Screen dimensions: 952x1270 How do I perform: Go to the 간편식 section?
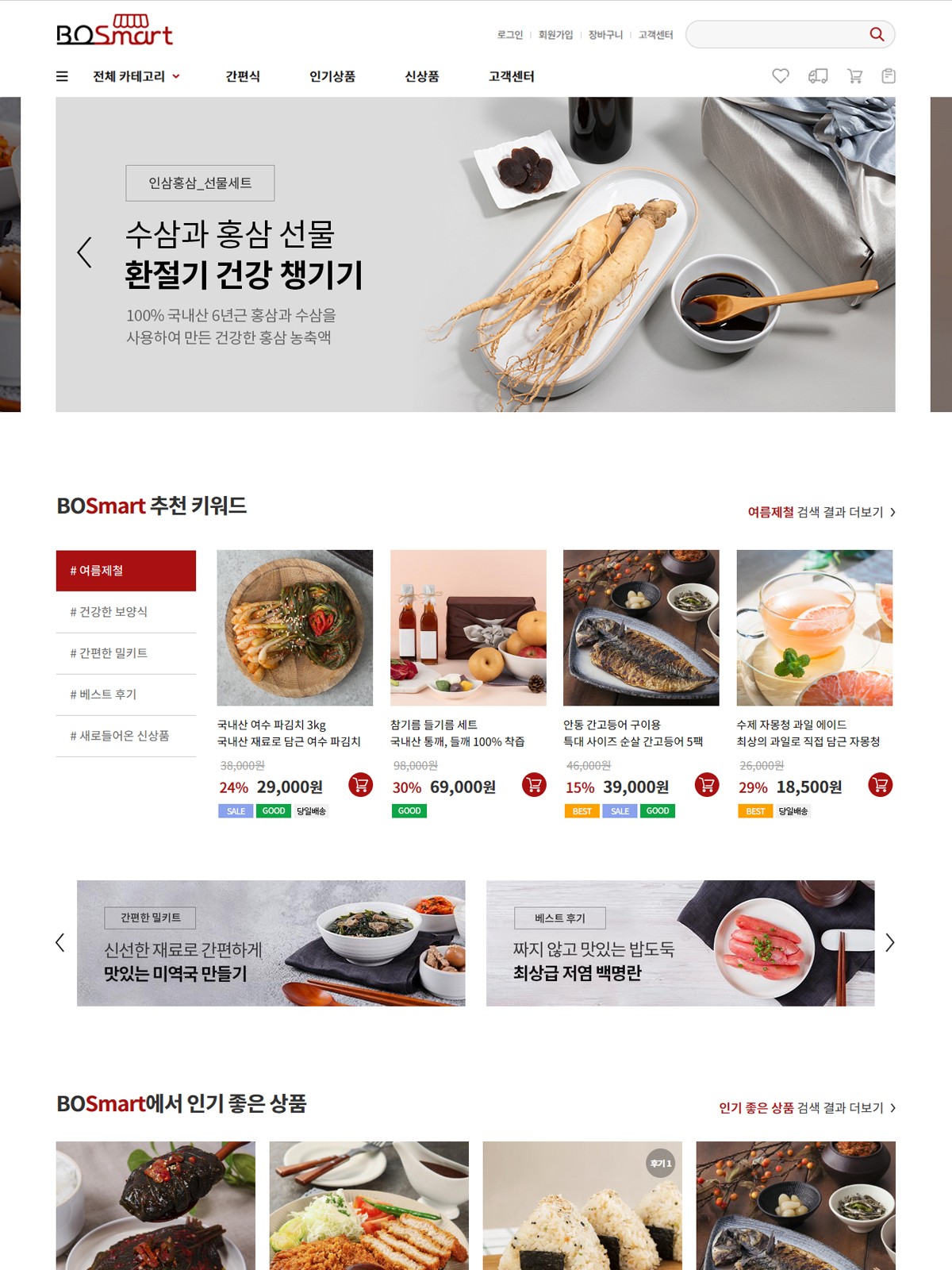coord(243,76)
